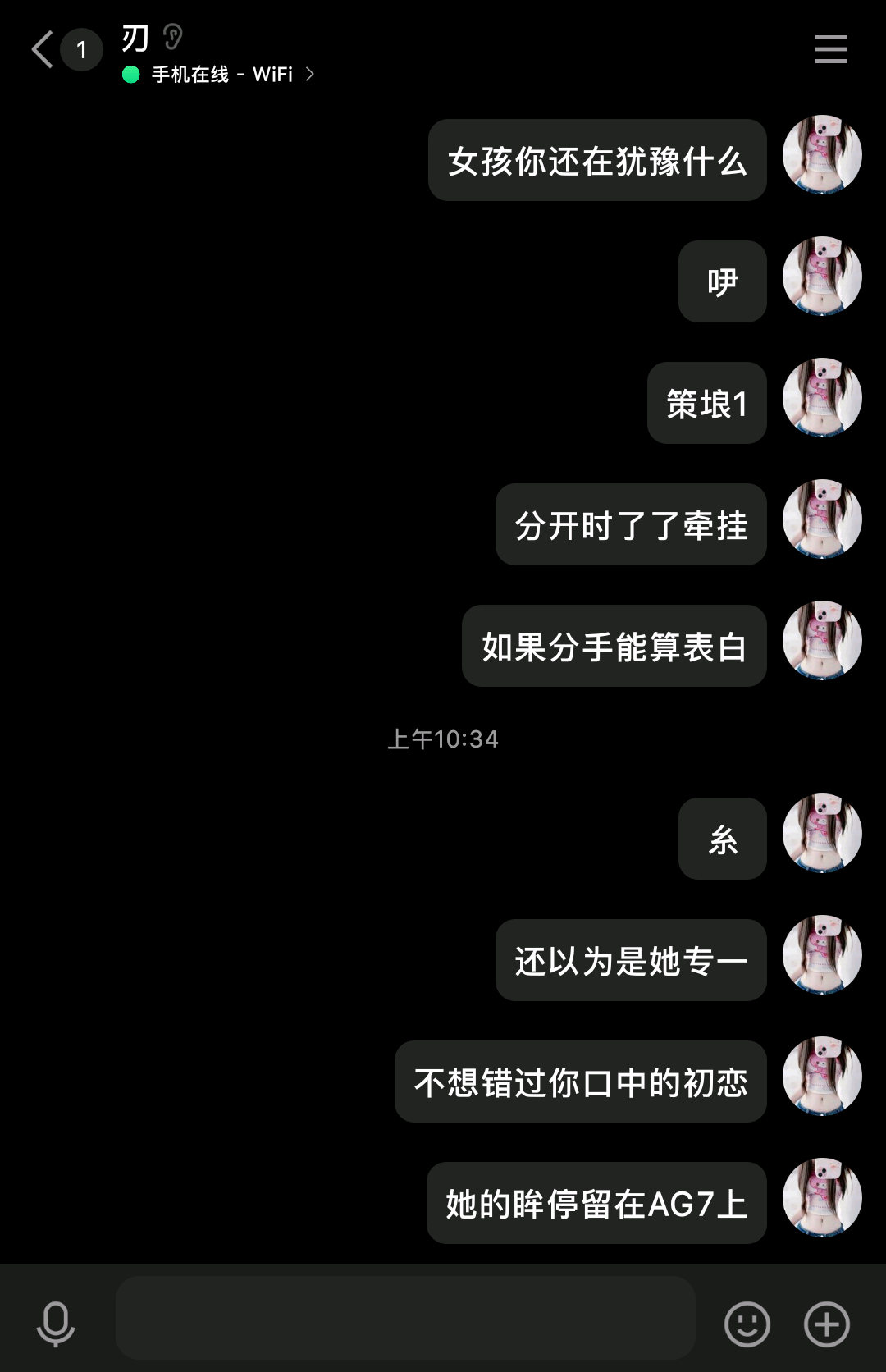Tap the avatar beside 她的眸停留在AG7上
Viewport: 886px width, 1372px height.
pos(821,1197)
